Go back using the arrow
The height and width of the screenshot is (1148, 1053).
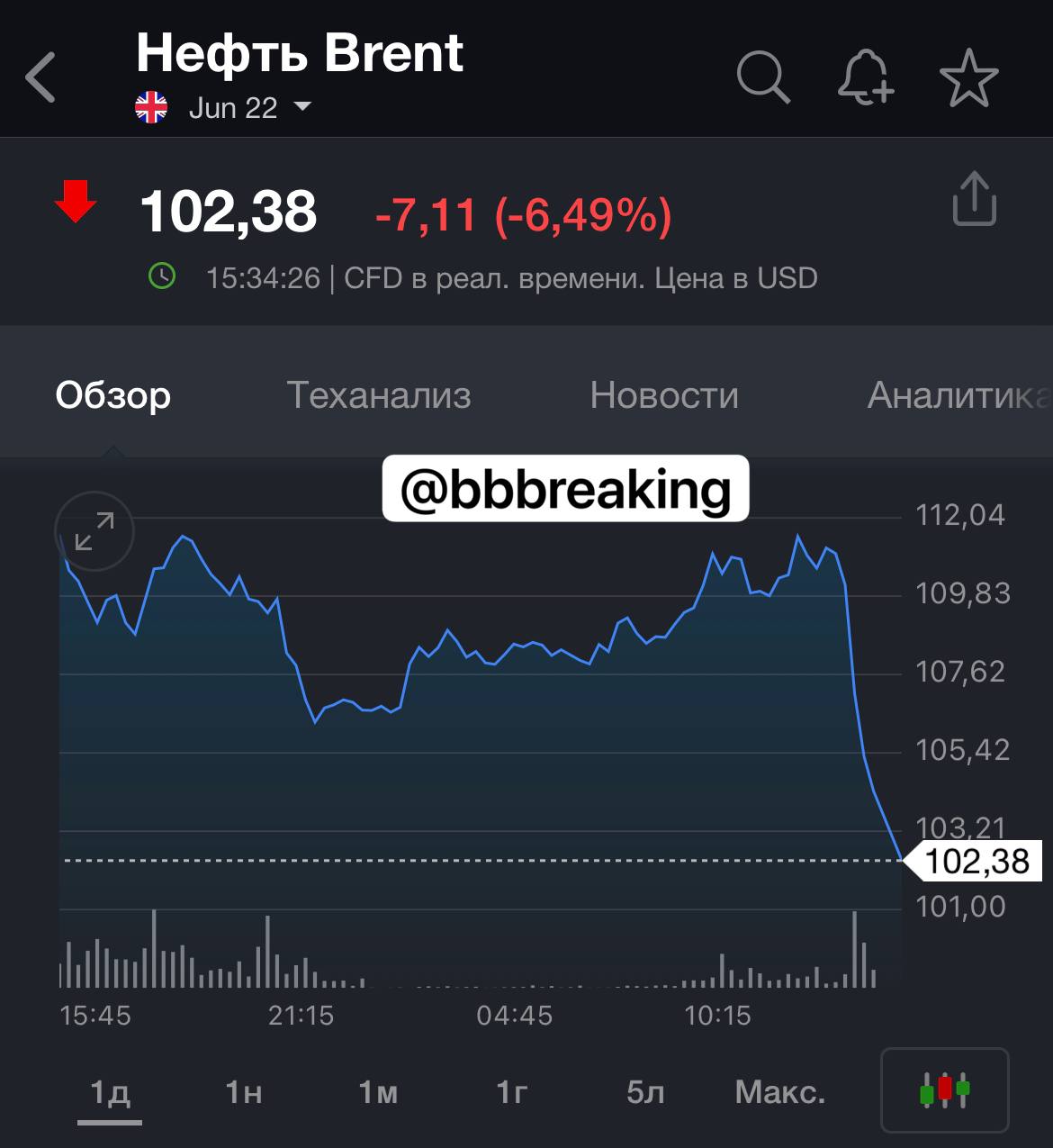click(x=41, y=77)
